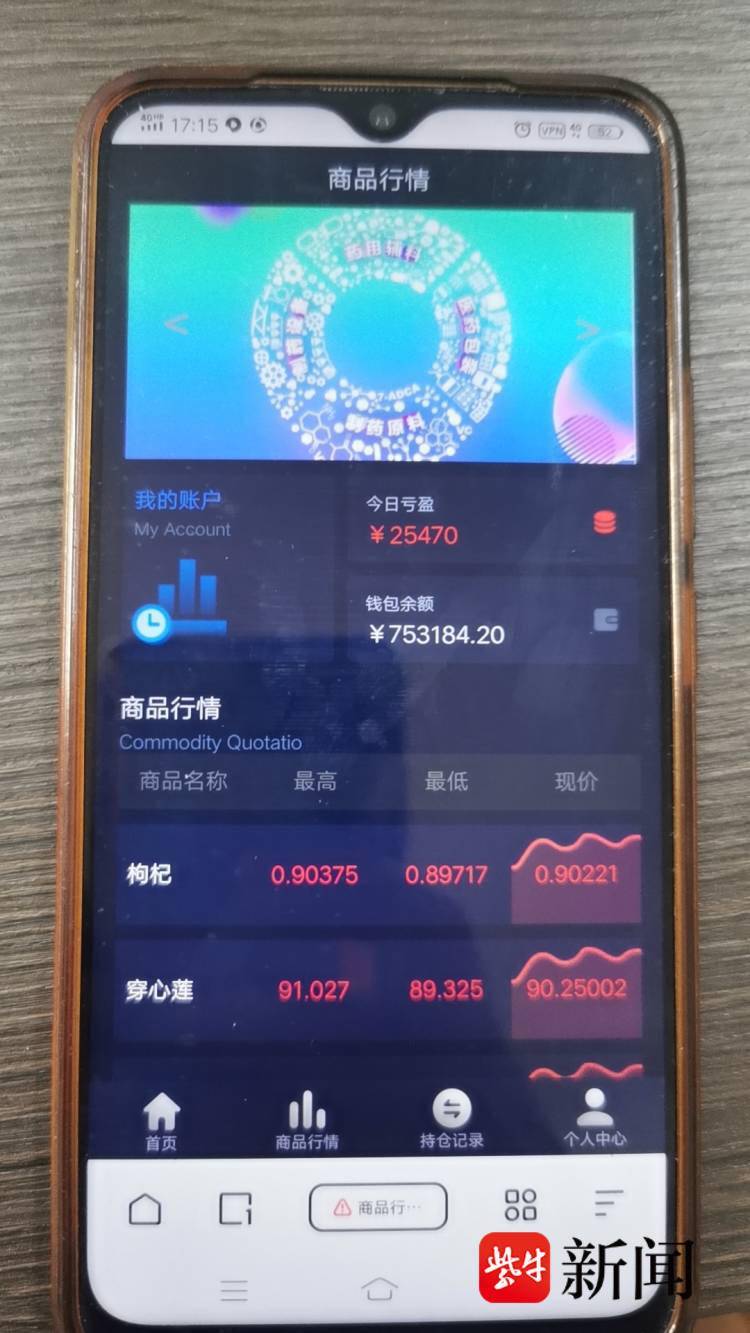Tap the browser home page icon
Viewport: 750px width, 1333px height.
point(145,1209)
